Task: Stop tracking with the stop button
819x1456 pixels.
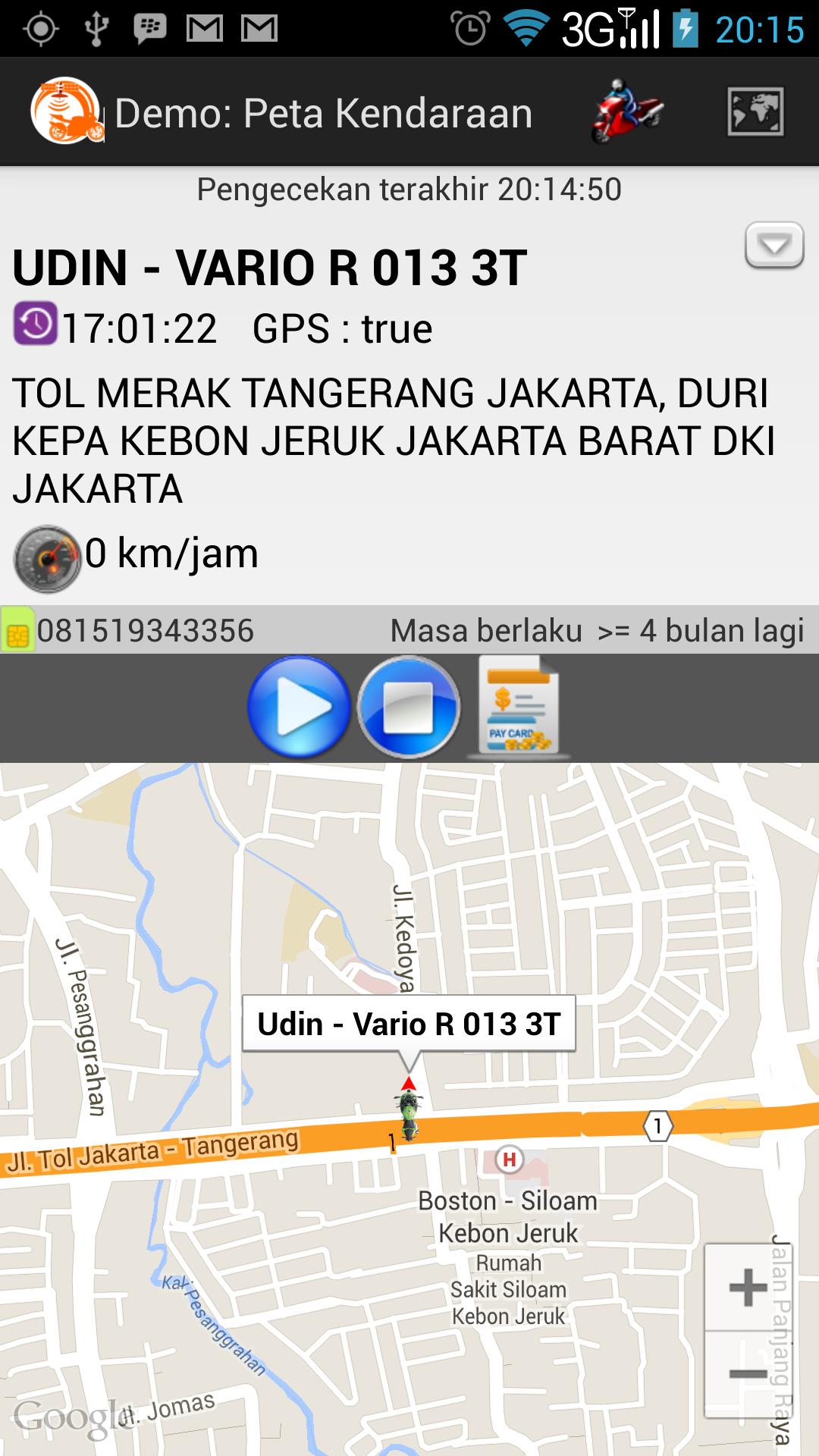Action: pyautogui.click(x=409, y=707)
